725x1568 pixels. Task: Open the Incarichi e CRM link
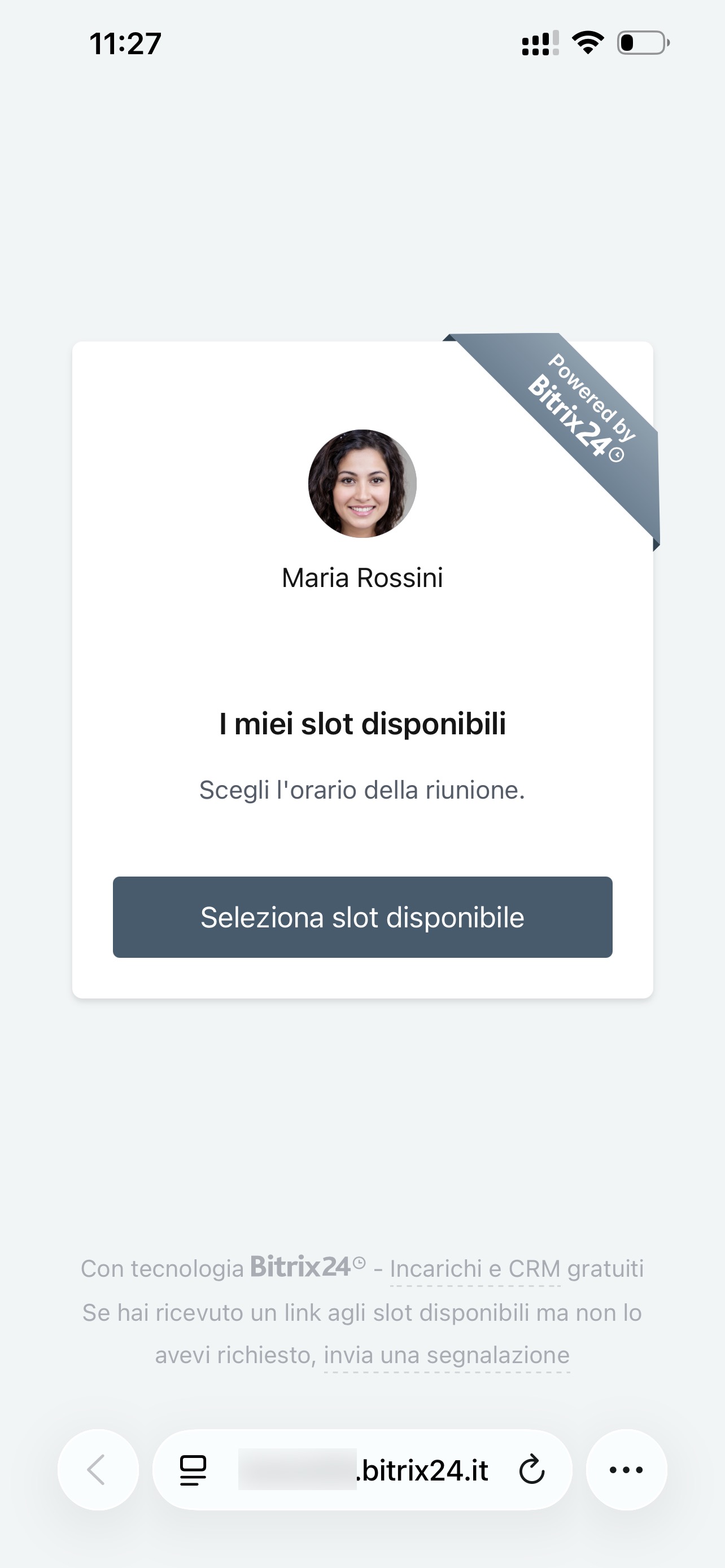tap(475, 1268)
